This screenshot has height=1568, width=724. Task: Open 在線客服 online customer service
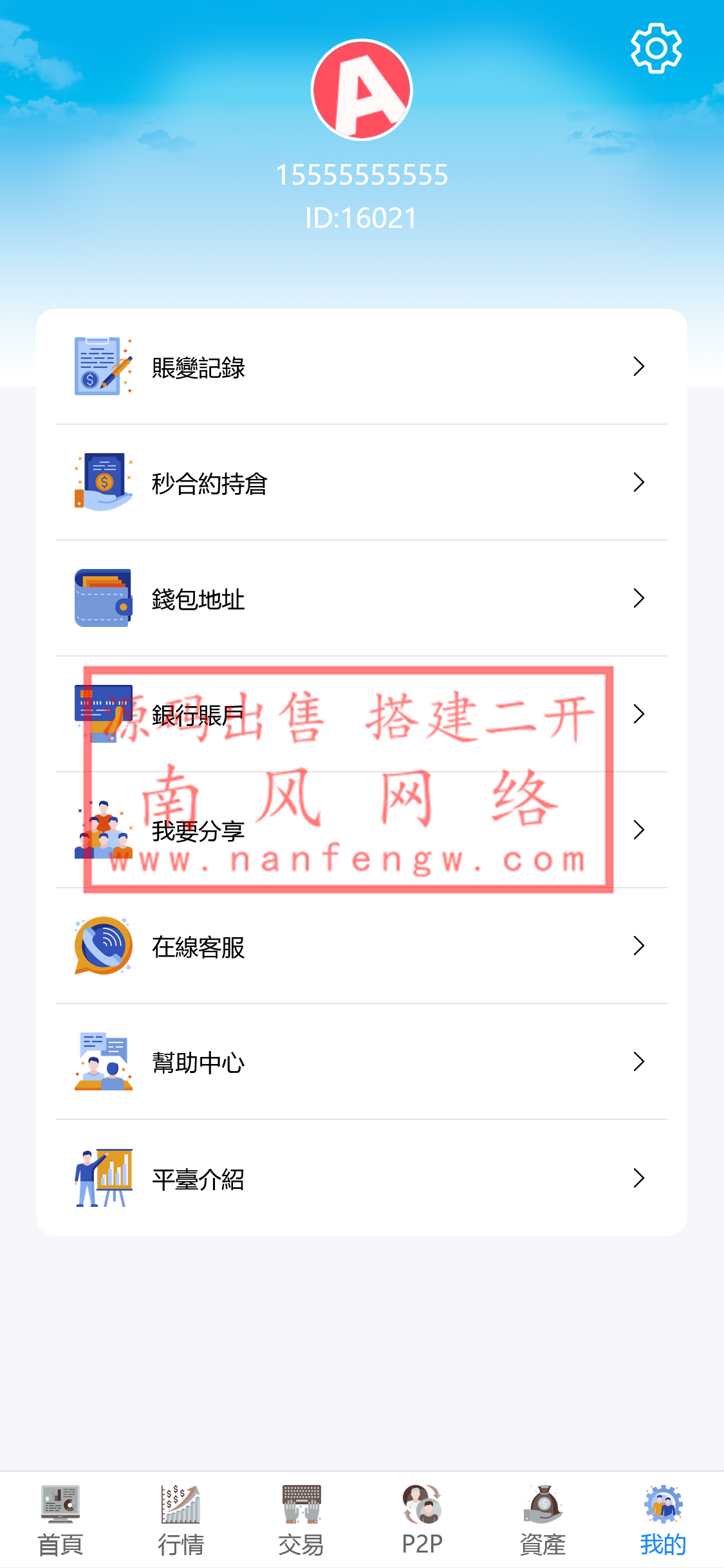tap(361, 946)
